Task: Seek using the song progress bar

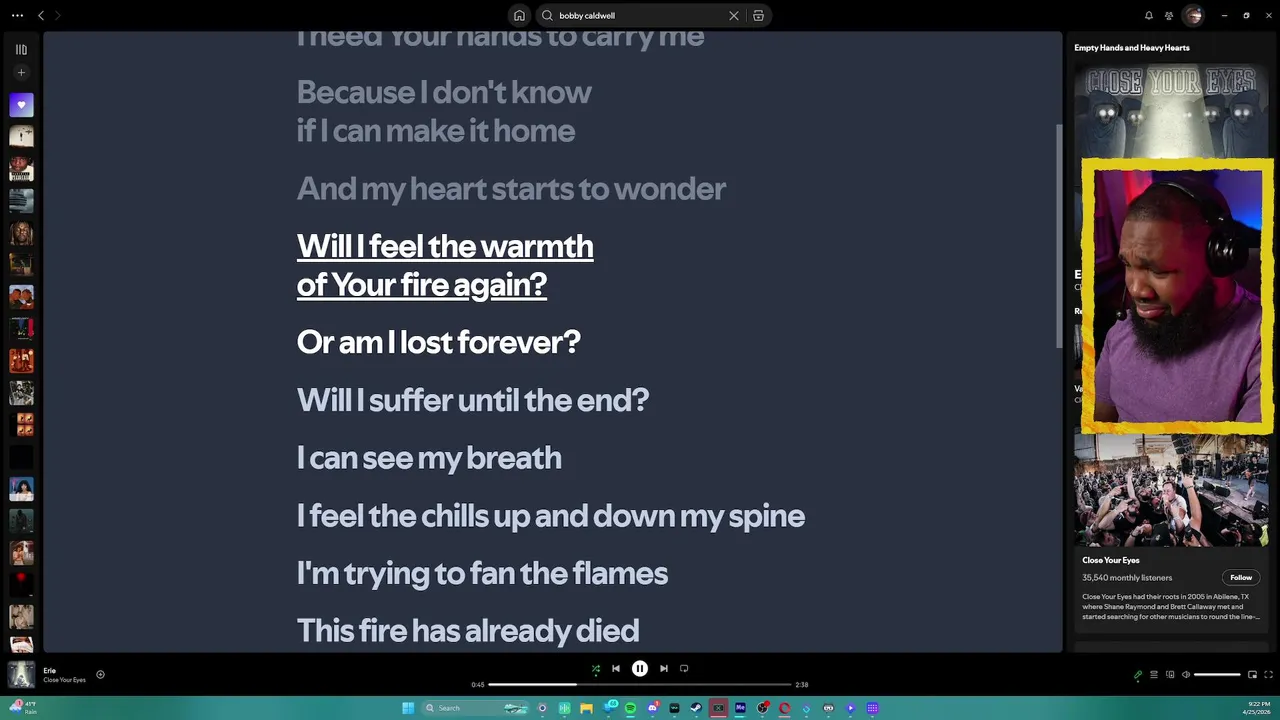Action: (x=640, y=685)
